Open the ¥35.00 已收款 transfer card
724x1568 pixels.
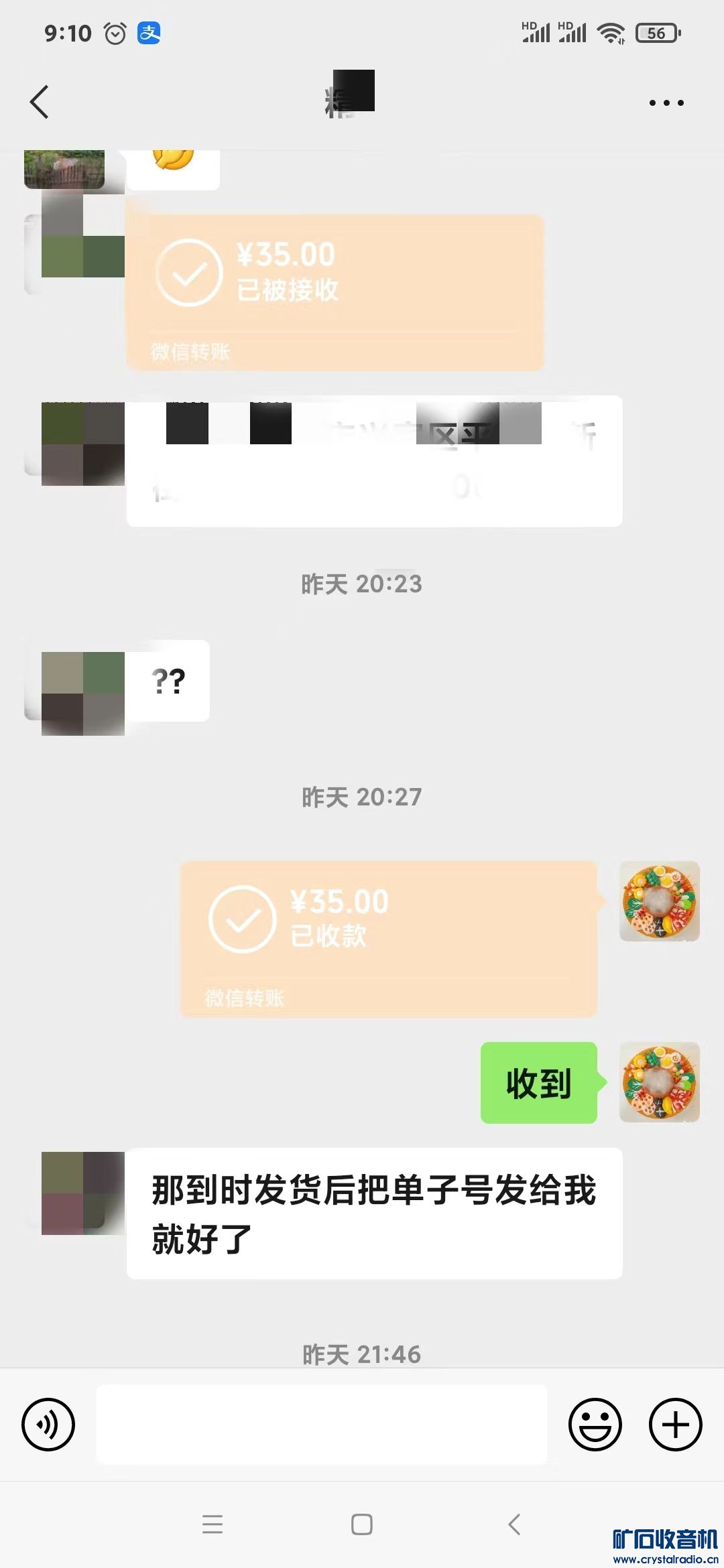tap(388, 938)
